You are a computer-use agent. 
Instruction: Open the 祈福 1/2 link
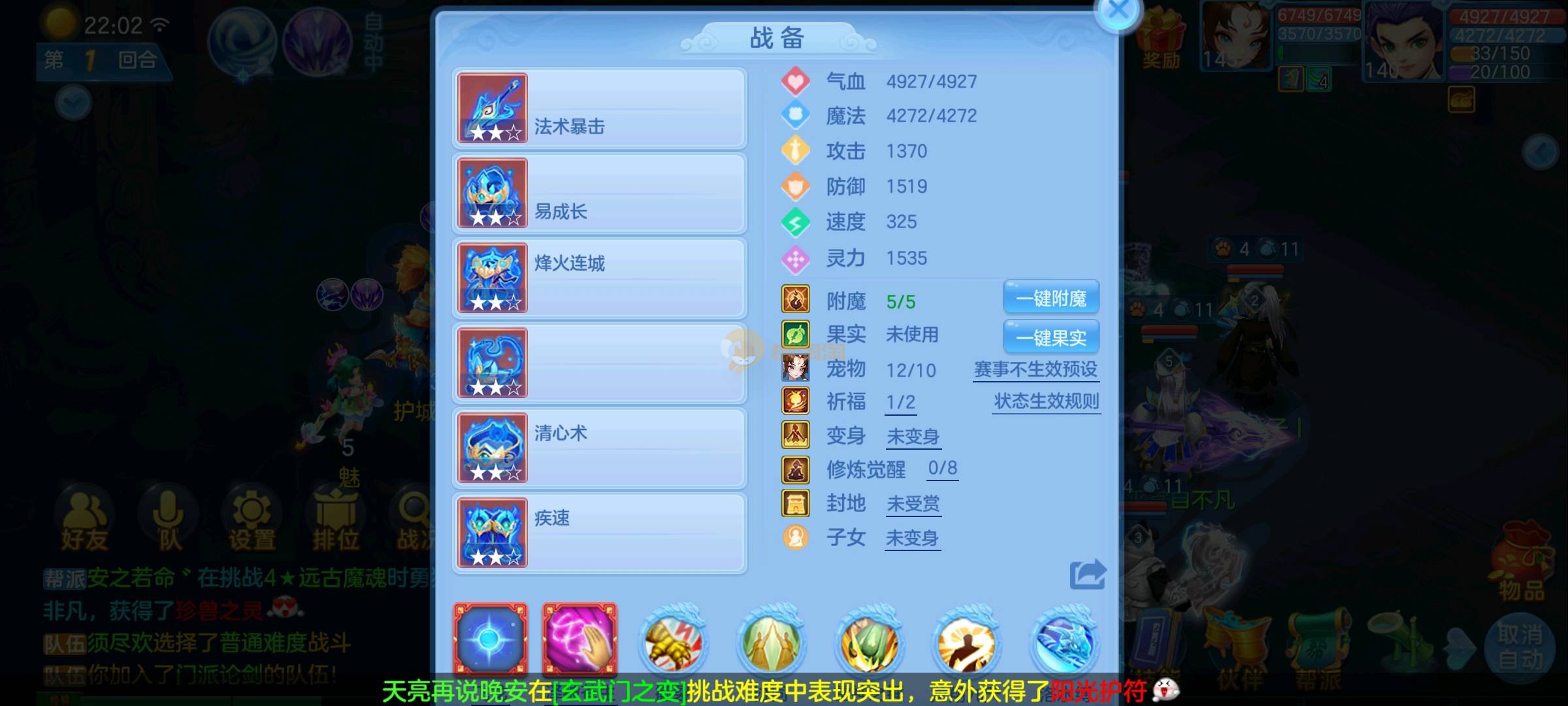click(x=900, y=402)
